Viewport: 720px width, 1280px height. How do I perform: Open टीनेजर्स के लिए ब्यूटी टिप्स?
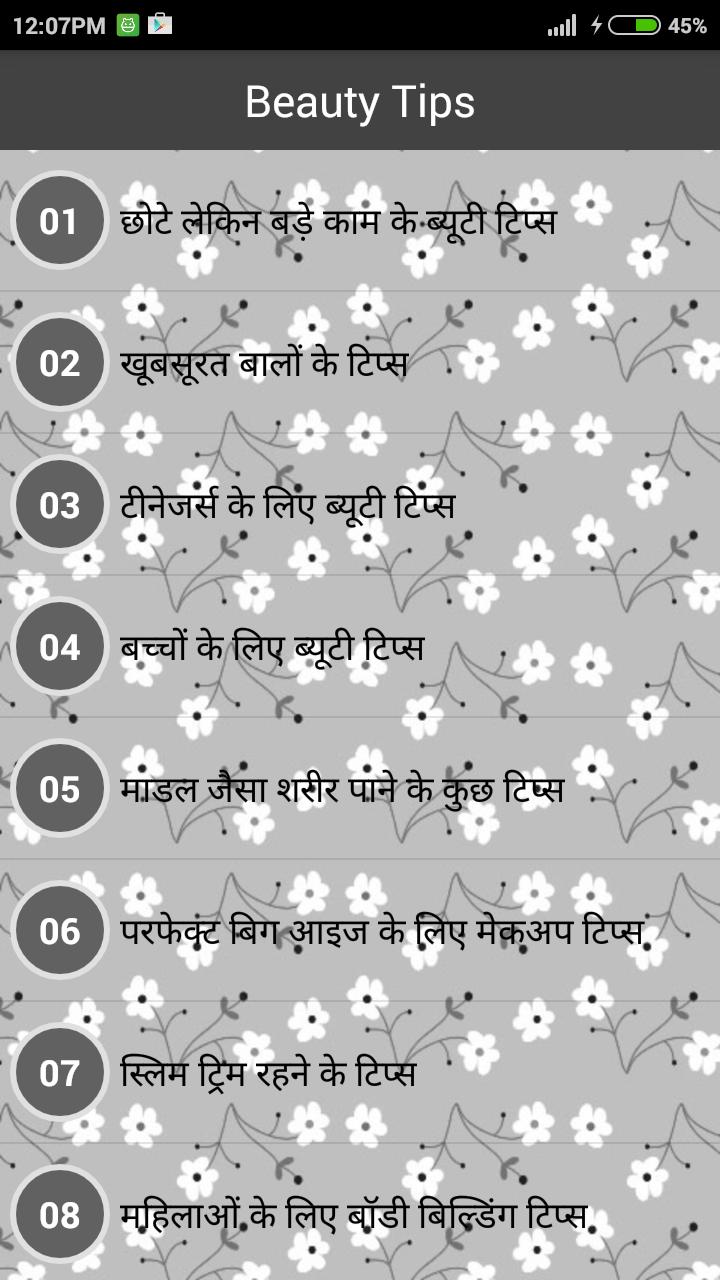click(x=288, y=505)
